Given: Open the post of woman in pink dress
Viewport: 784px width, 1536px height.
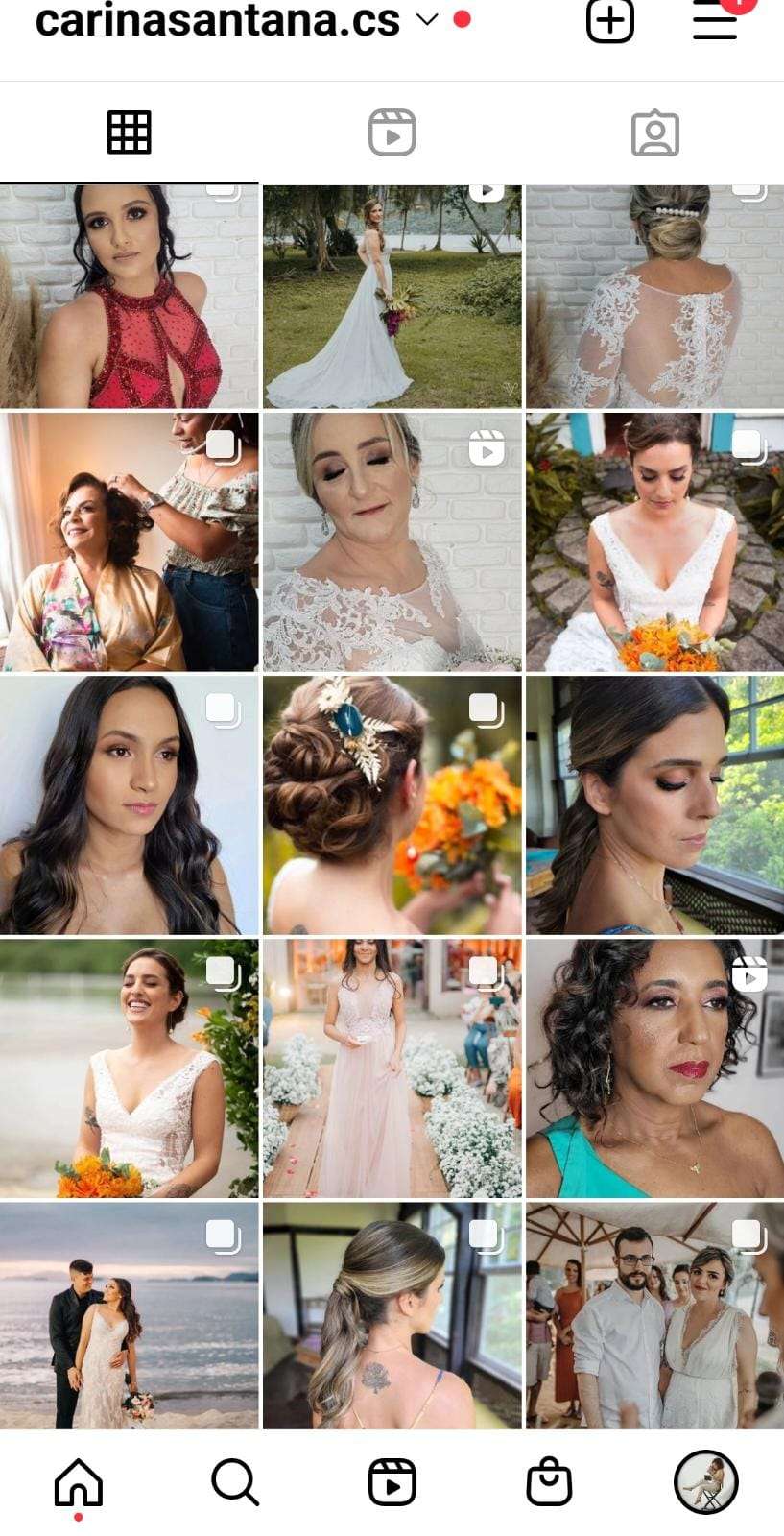Looking at the screenshot, I should click(392, 1068).
